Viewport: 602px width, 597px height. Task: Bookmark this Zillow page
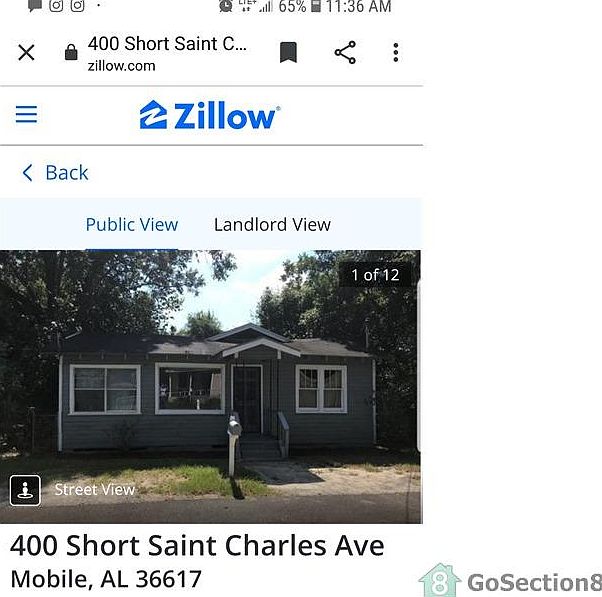(x=288, y=53)
